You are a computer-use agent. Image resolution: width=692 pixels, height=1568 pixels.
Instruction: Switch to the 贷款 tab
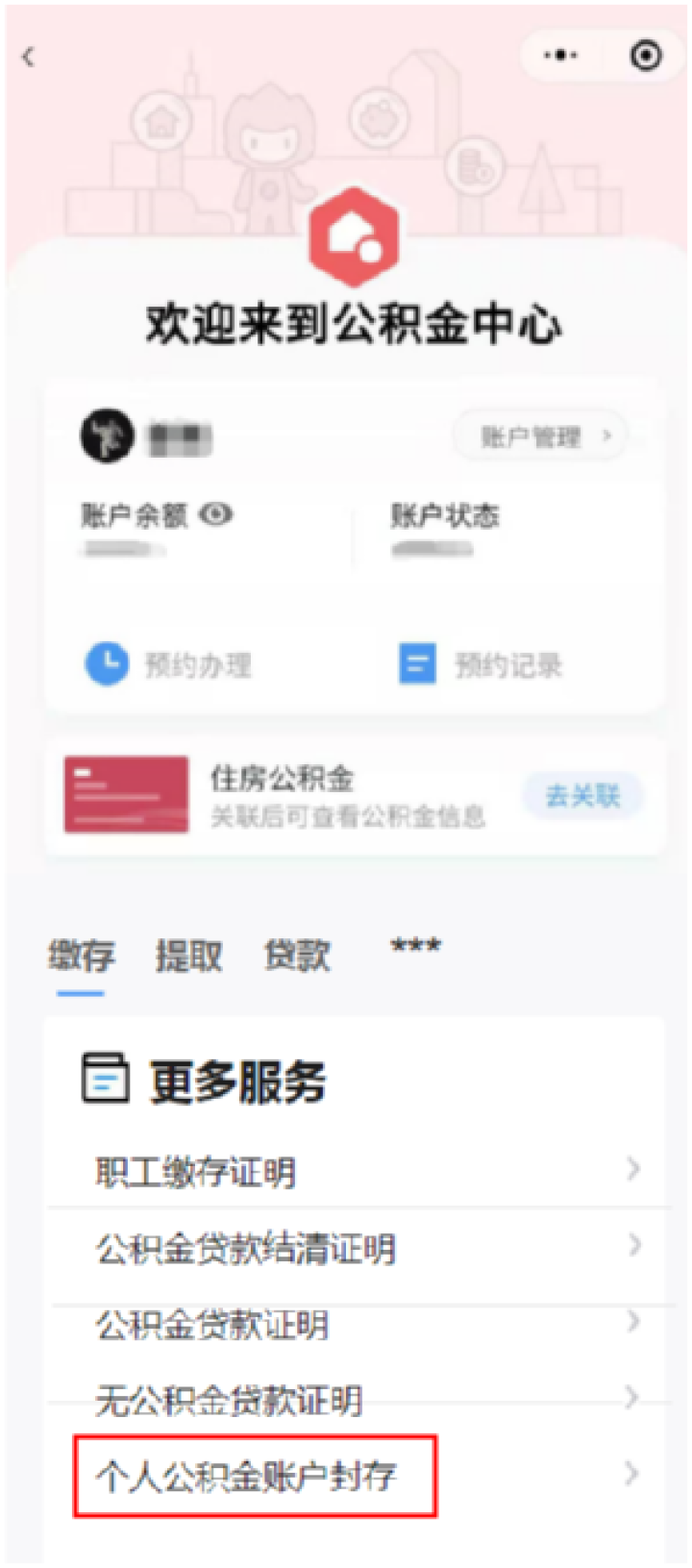tap(297, 957)
